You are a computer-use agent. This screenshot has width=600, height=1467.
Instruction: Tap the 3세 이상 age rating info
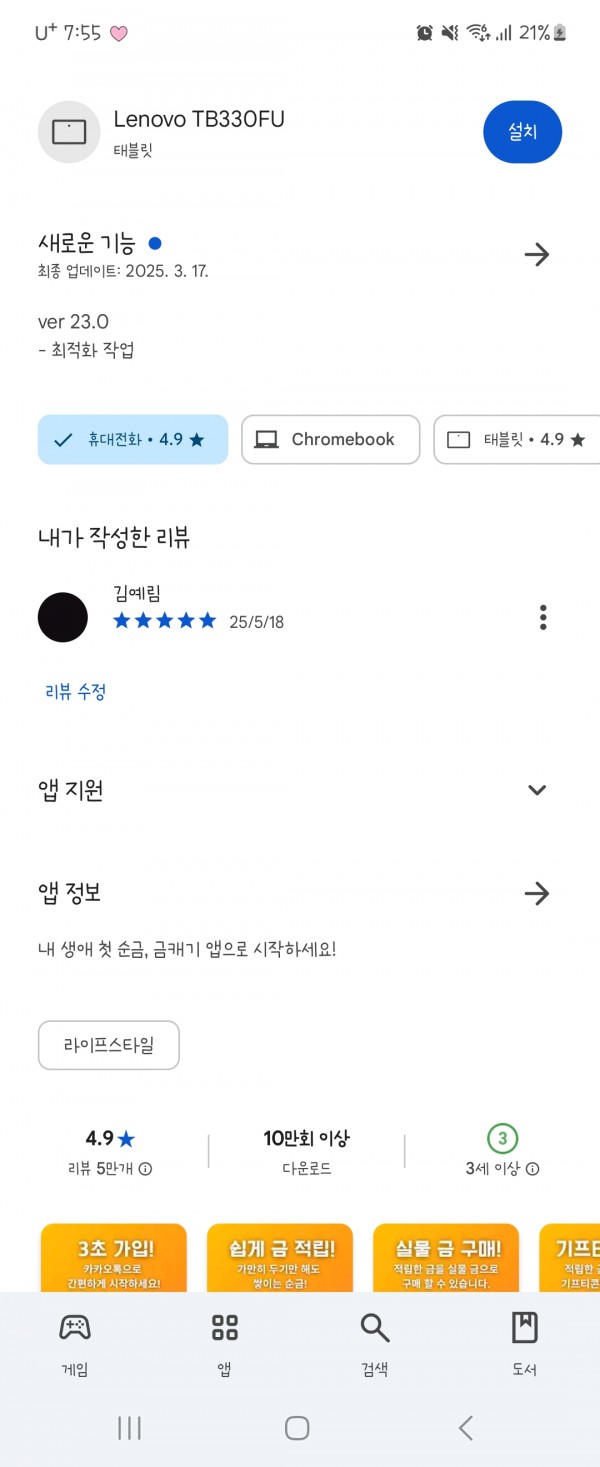533,1169
